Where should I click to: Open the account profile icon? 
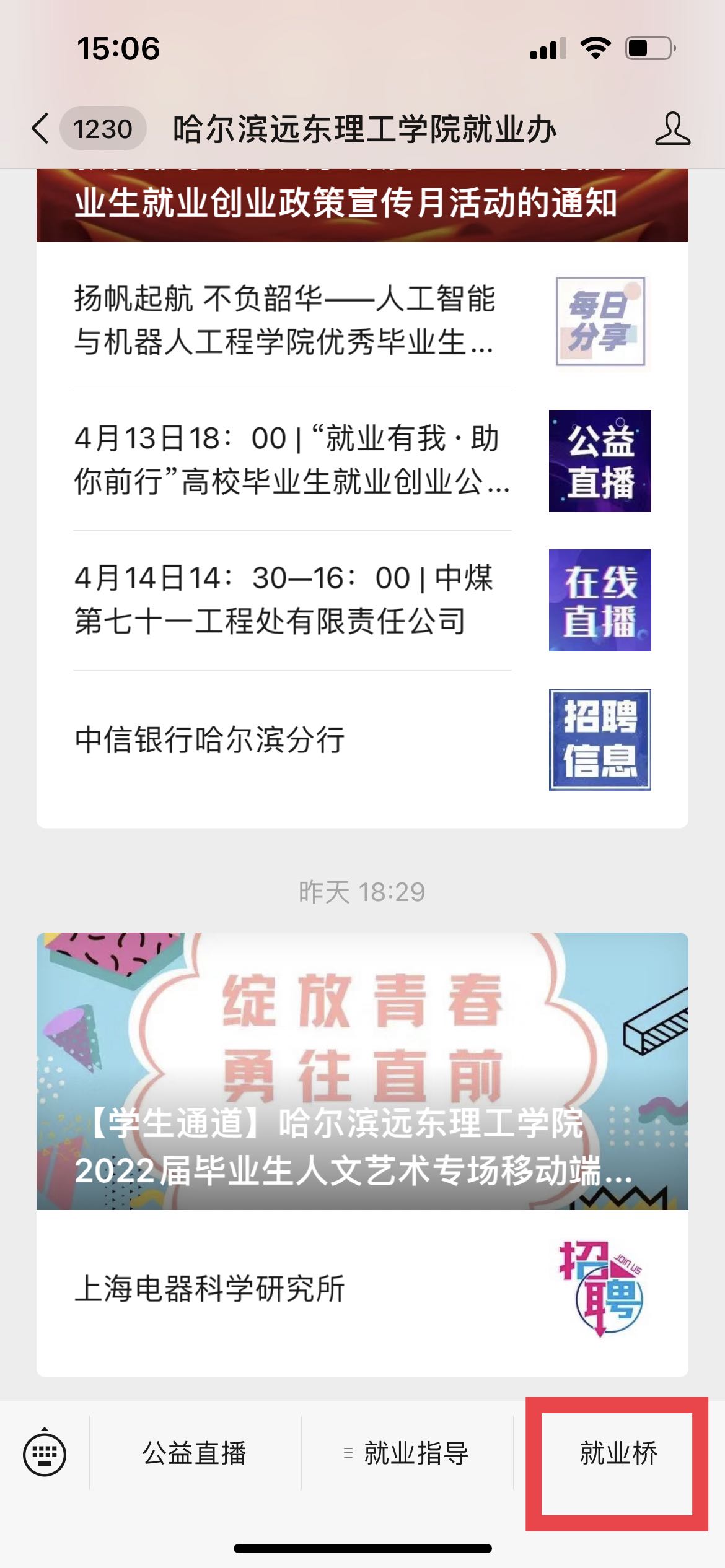click(x=672, y=129)
